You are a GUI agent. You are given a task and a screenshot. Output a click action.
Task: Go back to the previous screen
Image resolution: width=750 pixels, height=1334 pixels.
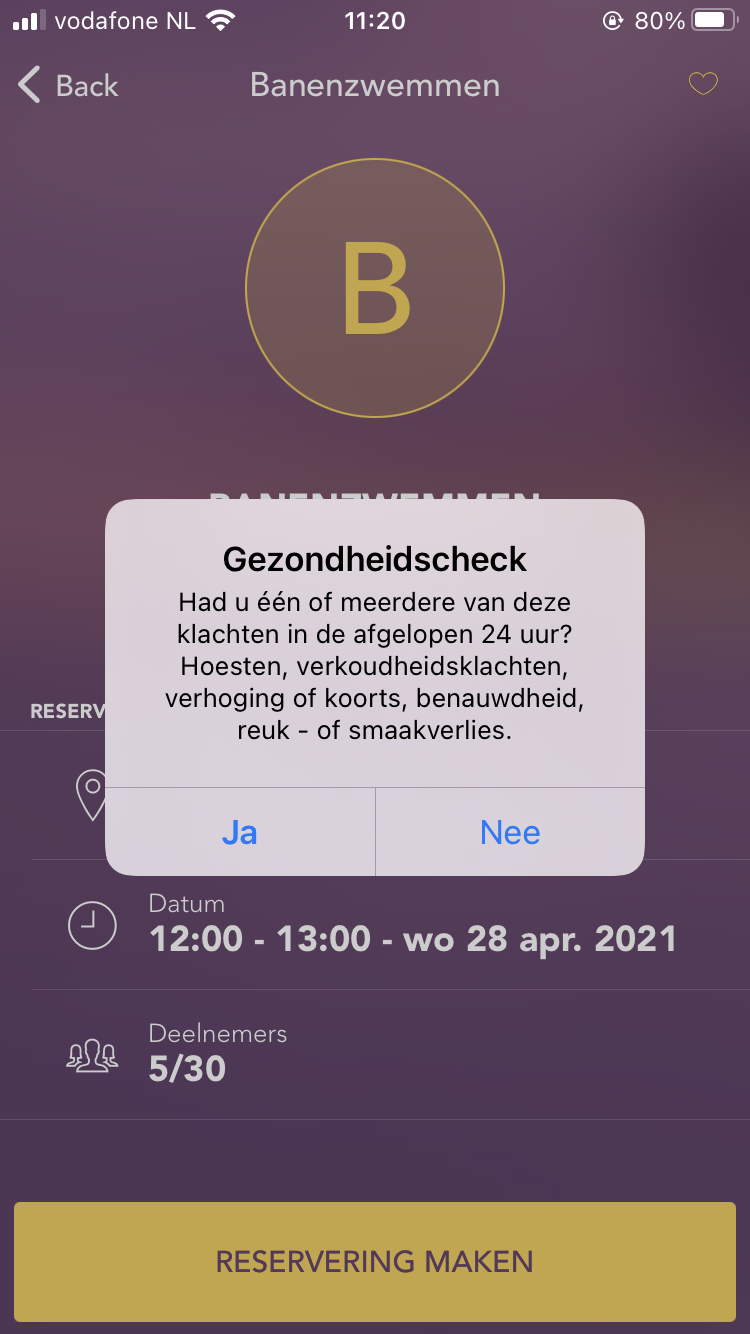[x=68, y=86]
